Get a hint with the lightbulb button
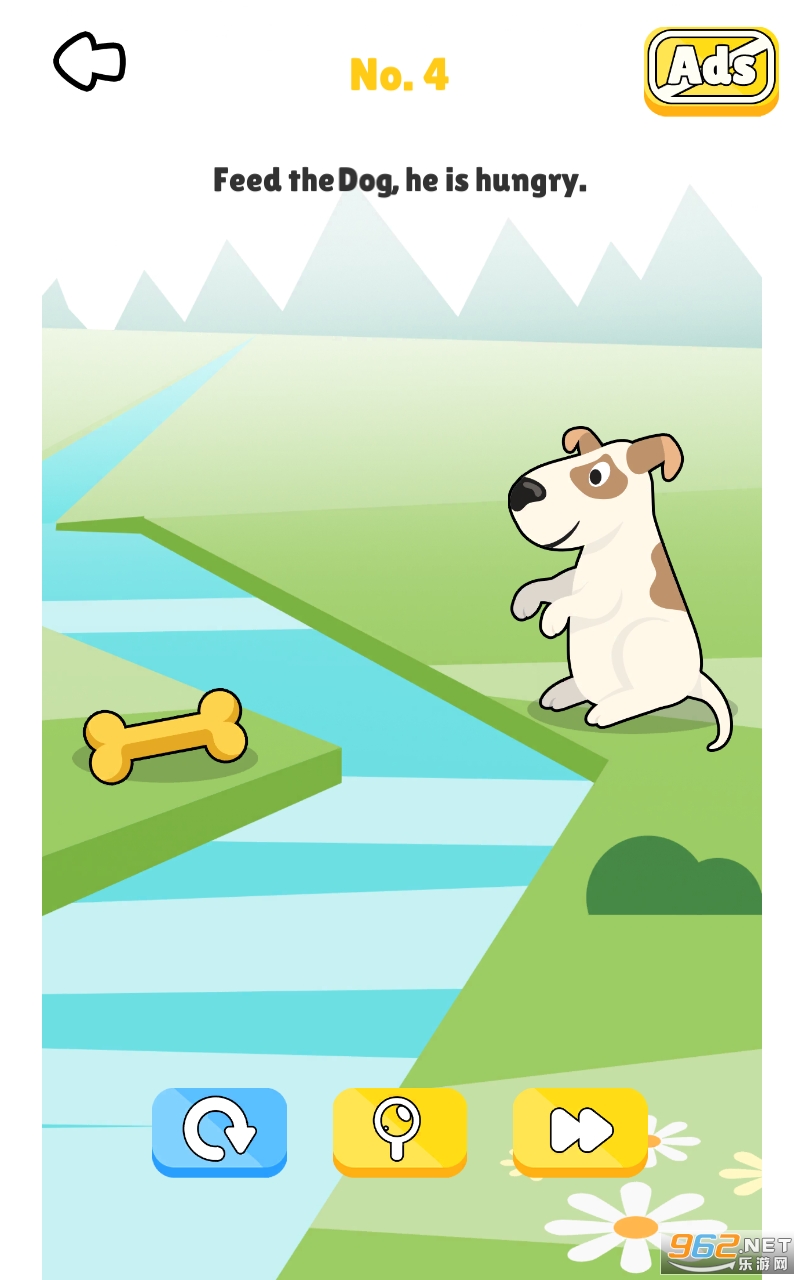The width and height of the screenshot is (800, 1280). [x=399, y=1131]
